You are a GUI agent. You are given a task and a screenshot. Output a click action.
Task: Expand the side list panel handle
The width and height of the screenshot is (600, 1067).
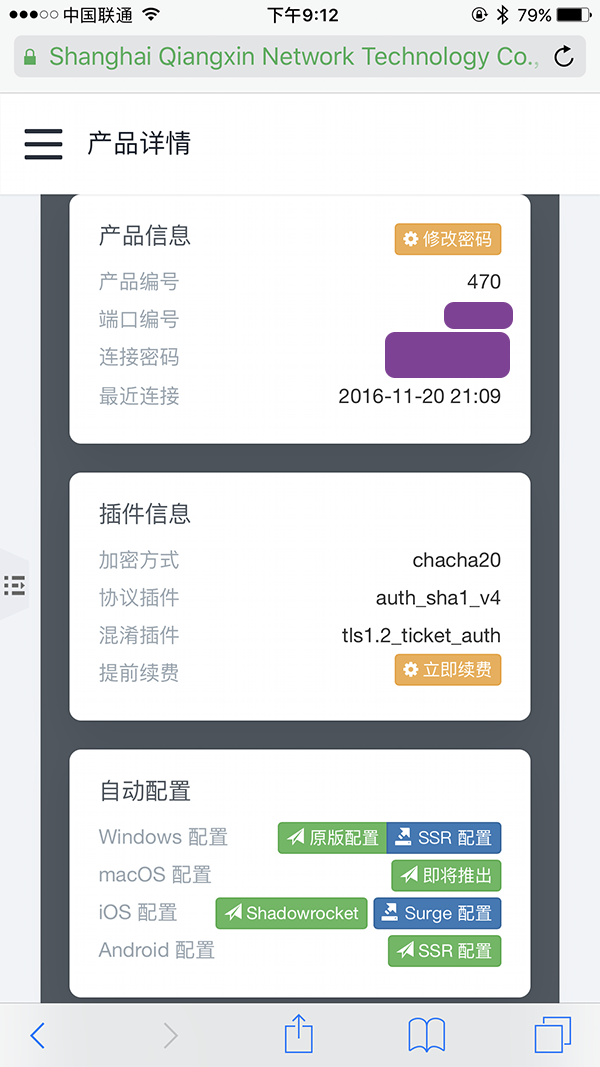pyautogui.click(x=14, y=584)
